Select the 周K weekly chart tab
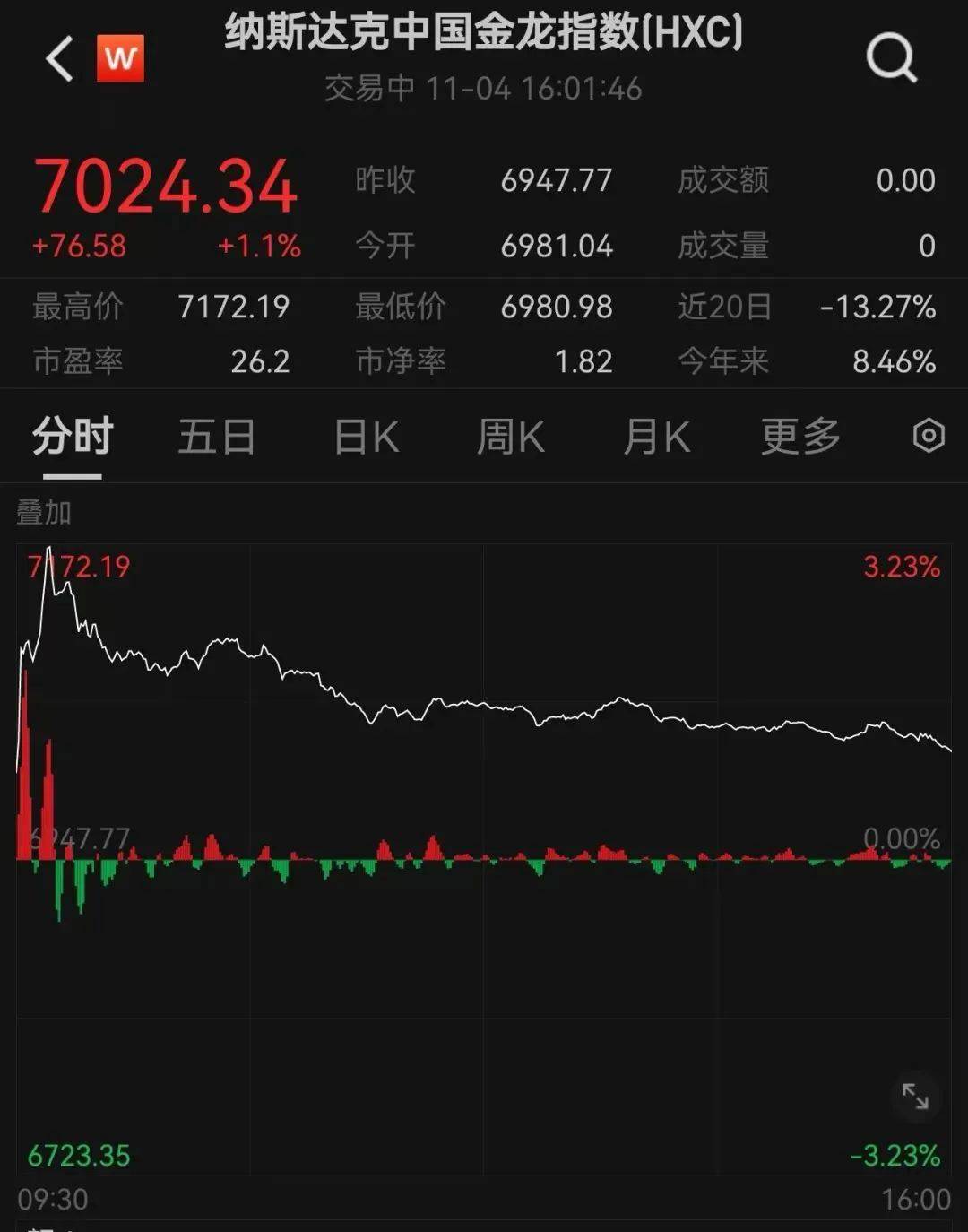The height and width of the screenshot is (1232, 968). [511, 437]
